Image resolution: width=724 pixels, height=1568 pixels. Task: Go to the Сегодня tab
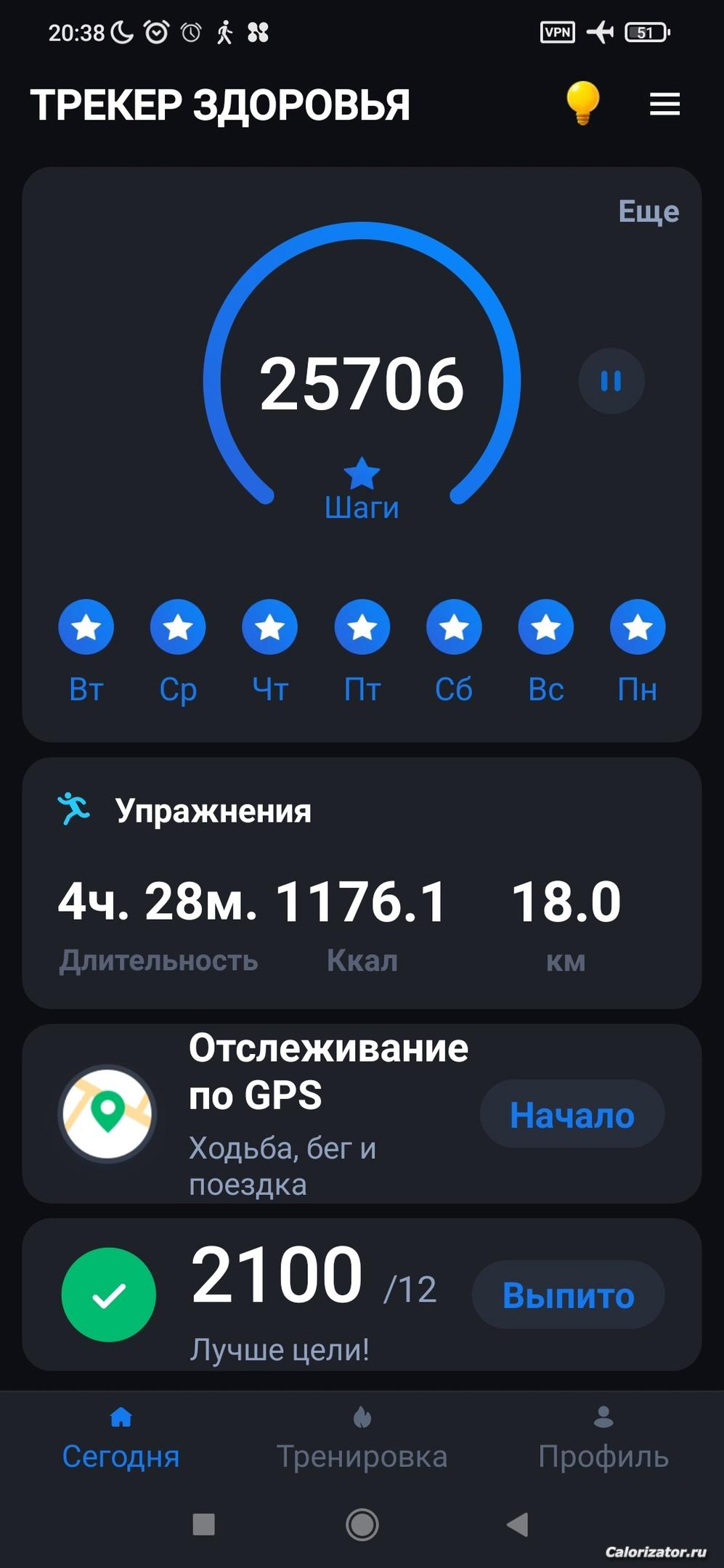(121, 1440)
